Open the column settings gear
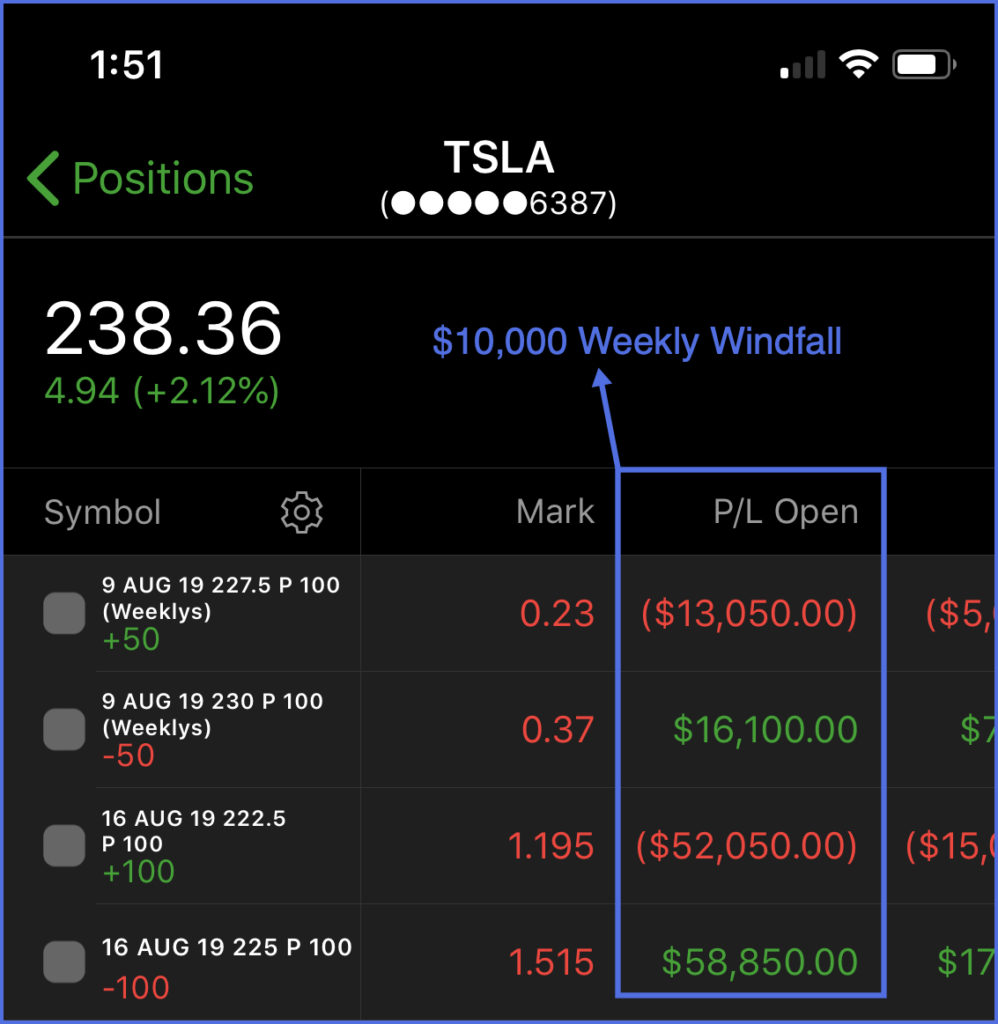The image size is (998, 1024). click(x=301, y=513)
